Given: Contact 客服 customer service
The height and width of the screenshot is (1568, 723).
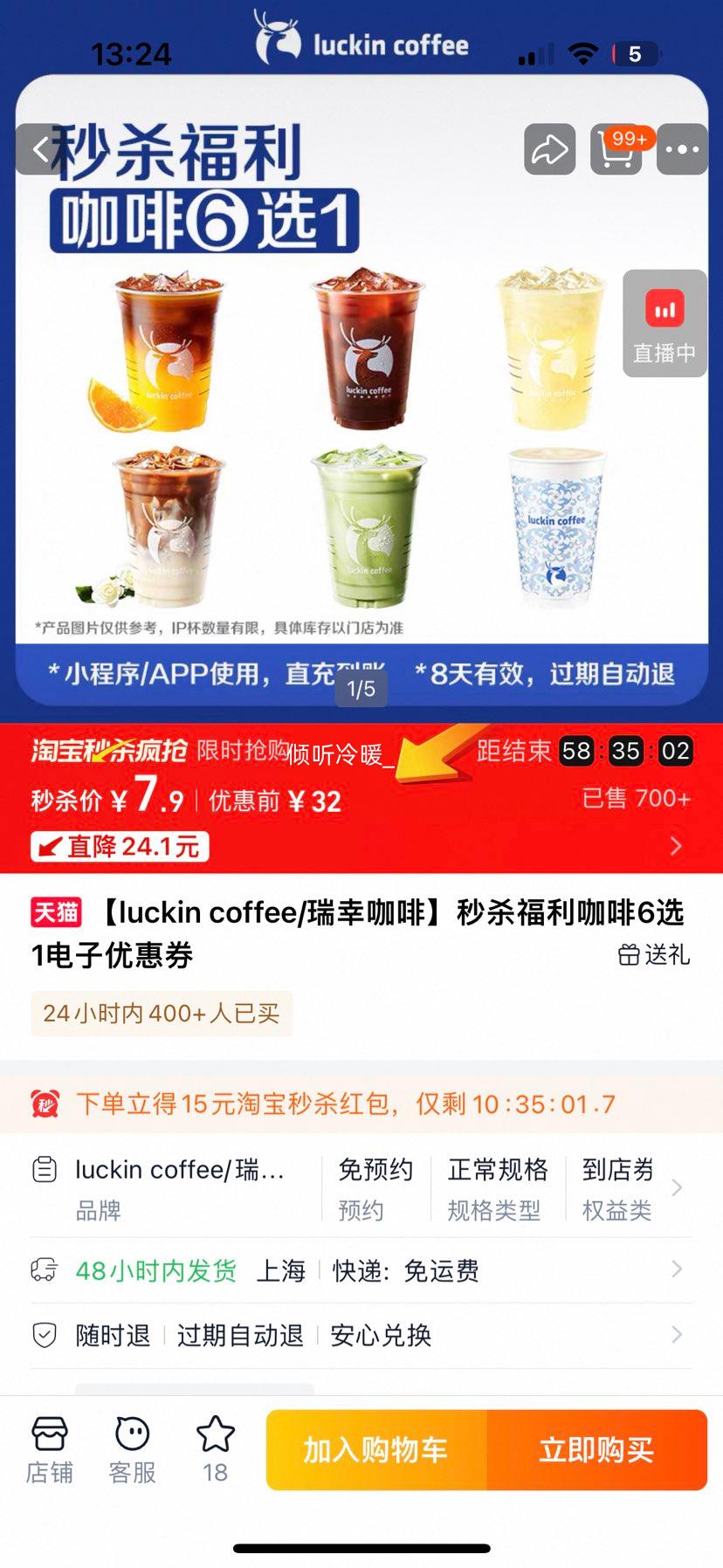Looking at the screenshot, I should [x=131, y=1449].
